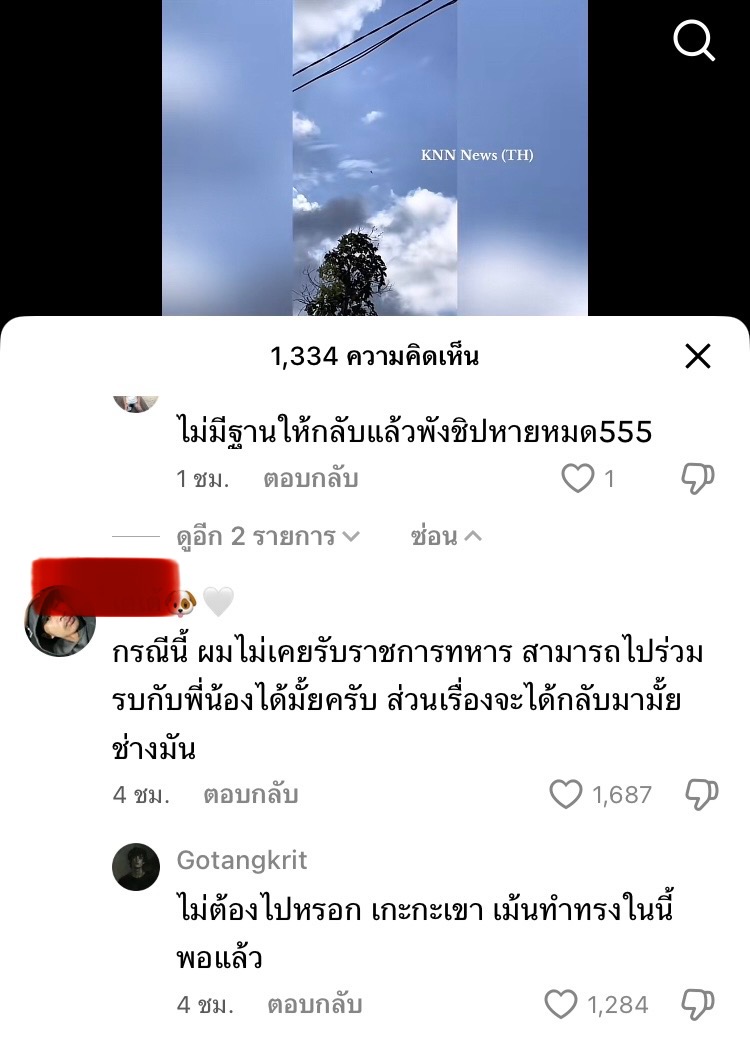The height and width of the screenshot is (1039, 750).
Task: Like the comment with 1,687 likes
Action: point(566,795)
